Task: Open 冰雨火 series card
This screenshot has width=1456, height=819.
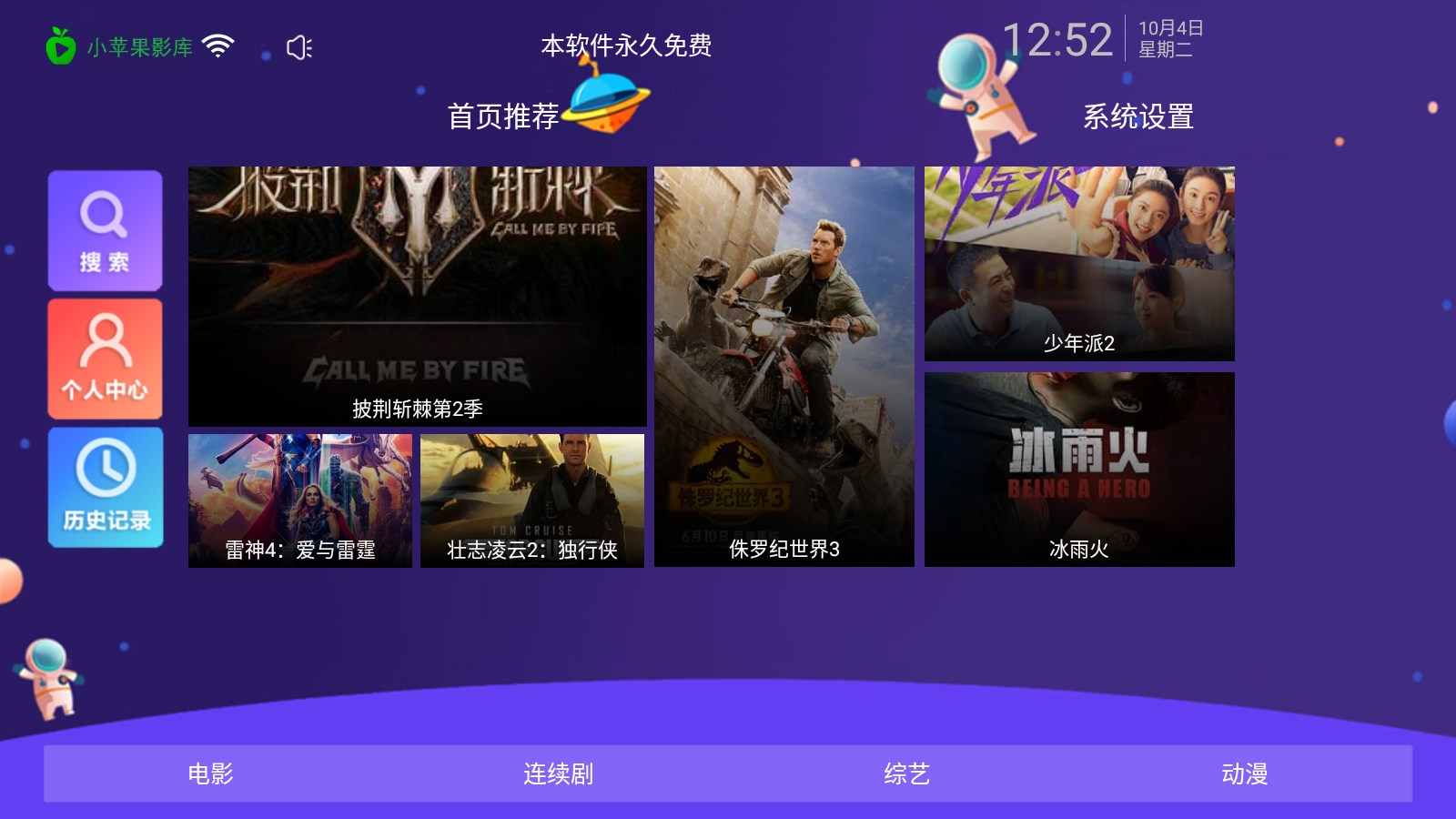Action: pos(1079,469)
